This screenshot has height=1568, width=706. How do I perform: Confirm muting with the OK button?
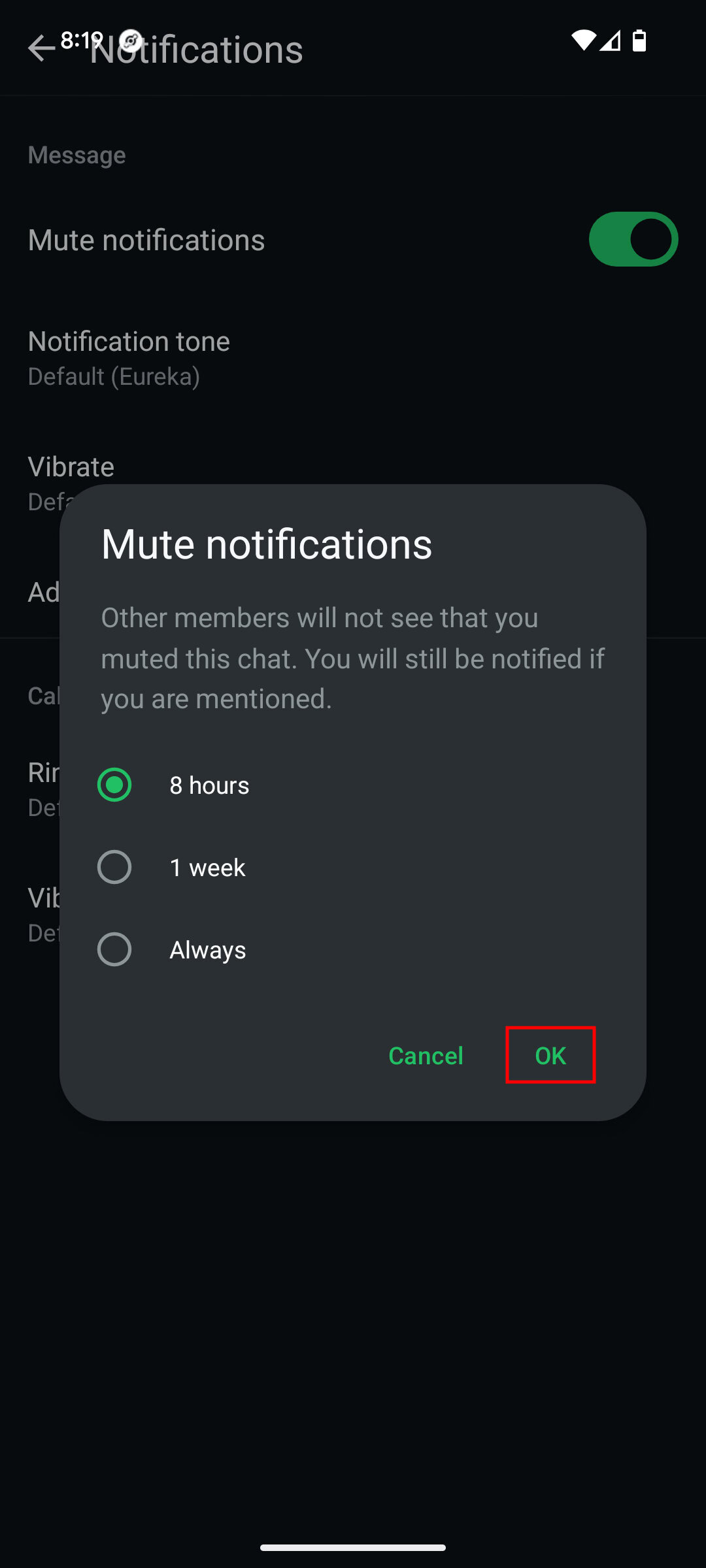550,1055
